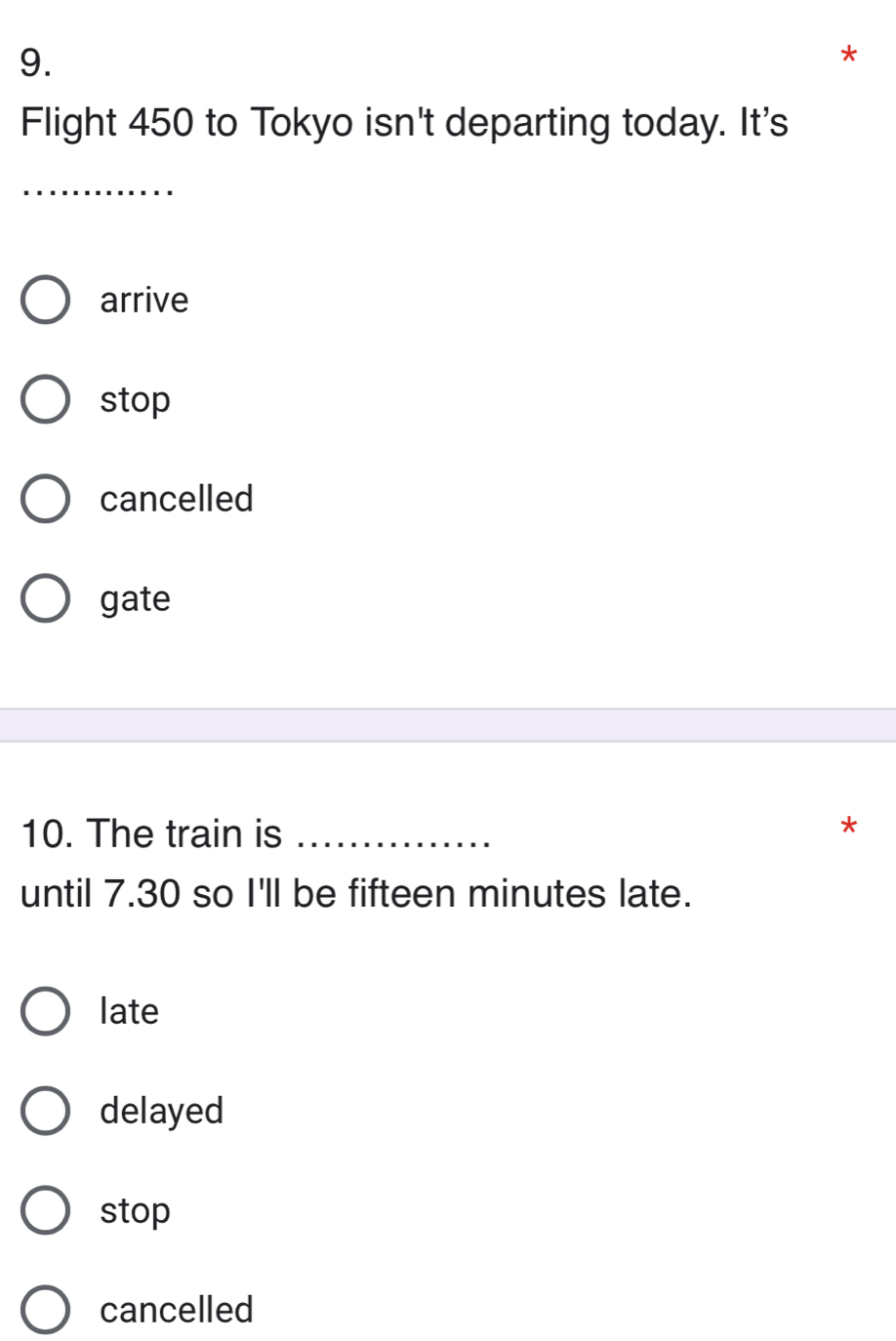
Task: Mark 'cancelled' for the train question
Action: click(45, 1310)
